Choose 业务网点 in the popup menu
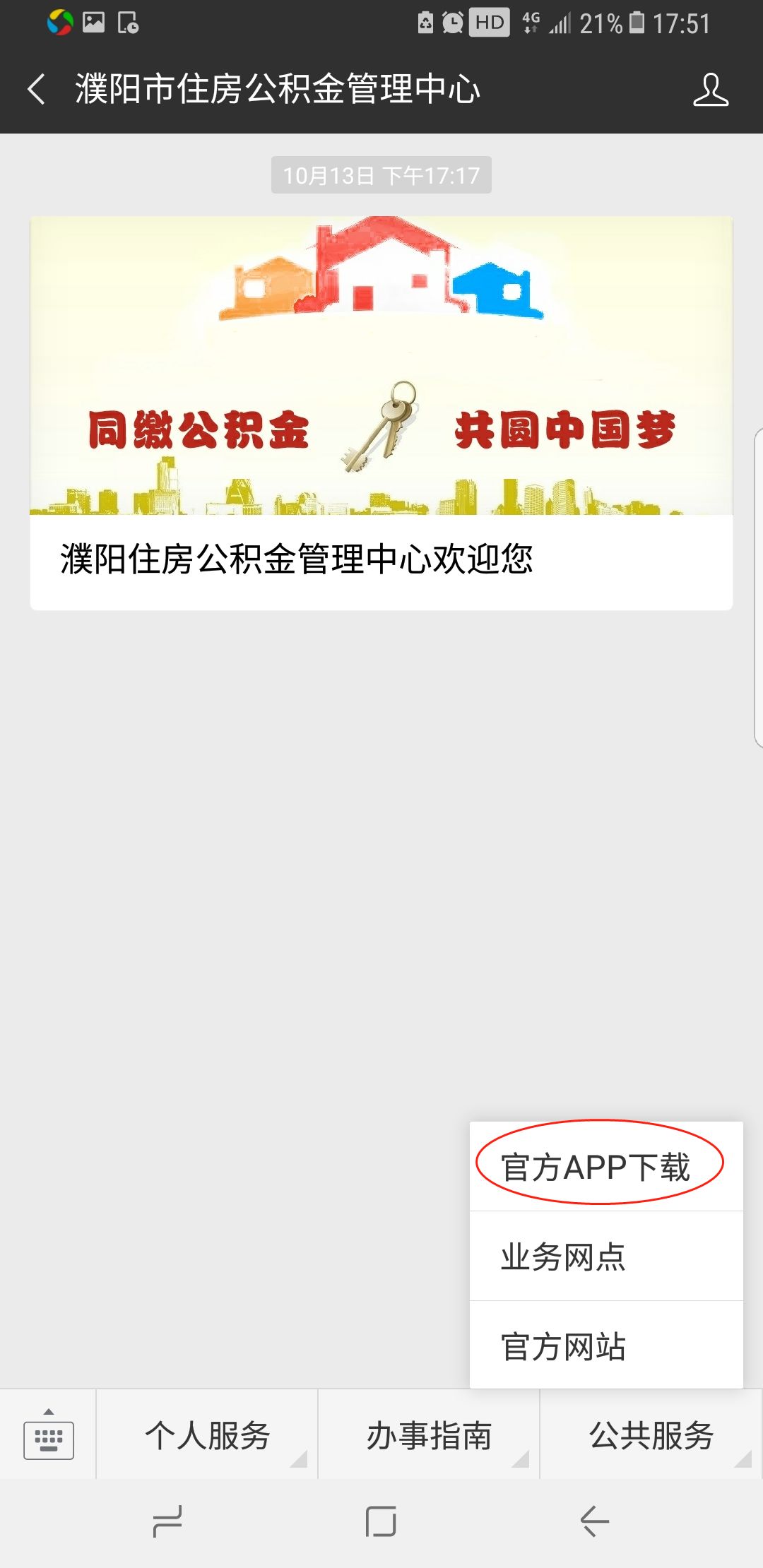 (563, 1257)
